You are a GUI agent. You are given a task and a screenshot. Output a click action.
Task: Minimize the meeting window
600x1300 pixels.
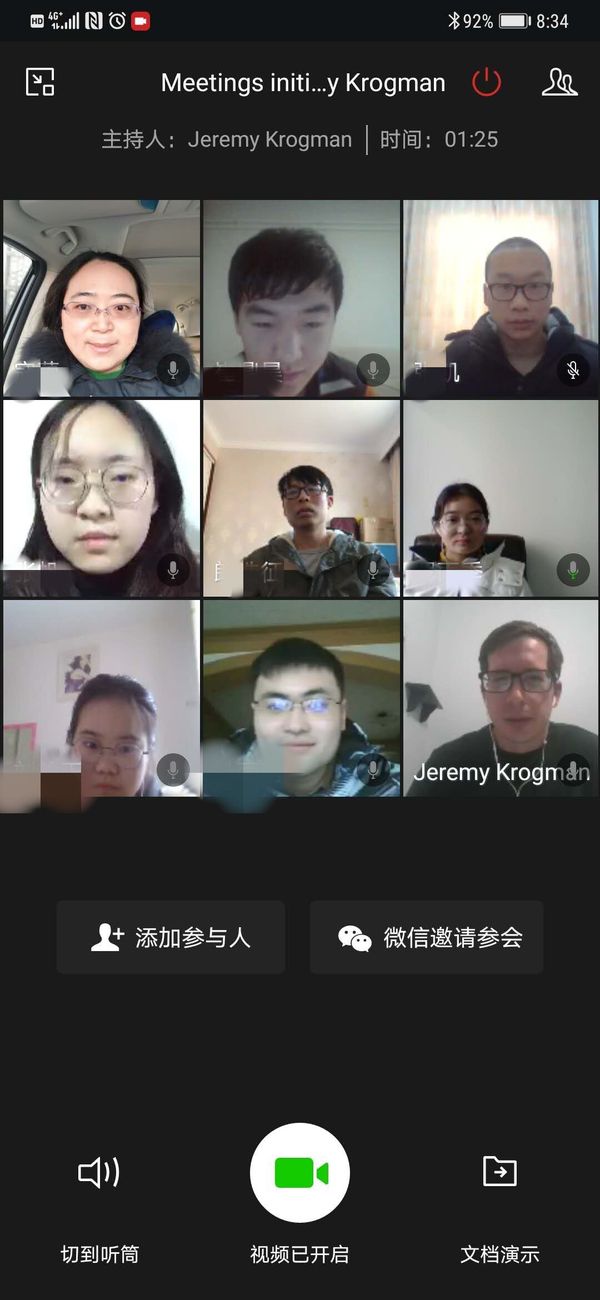click(40, 82)
